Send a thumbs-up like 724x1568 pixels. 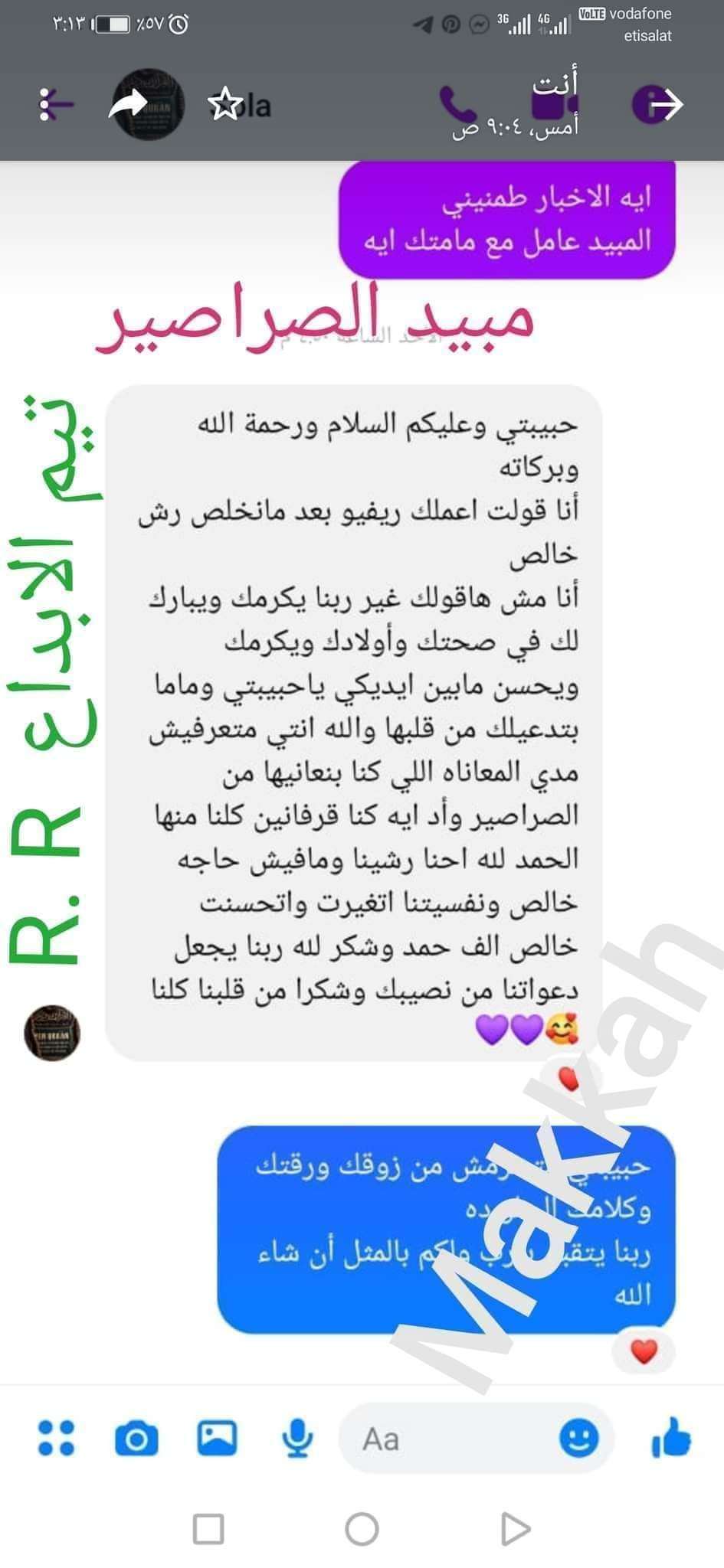pyautogui.click(x=671, y=1437)
